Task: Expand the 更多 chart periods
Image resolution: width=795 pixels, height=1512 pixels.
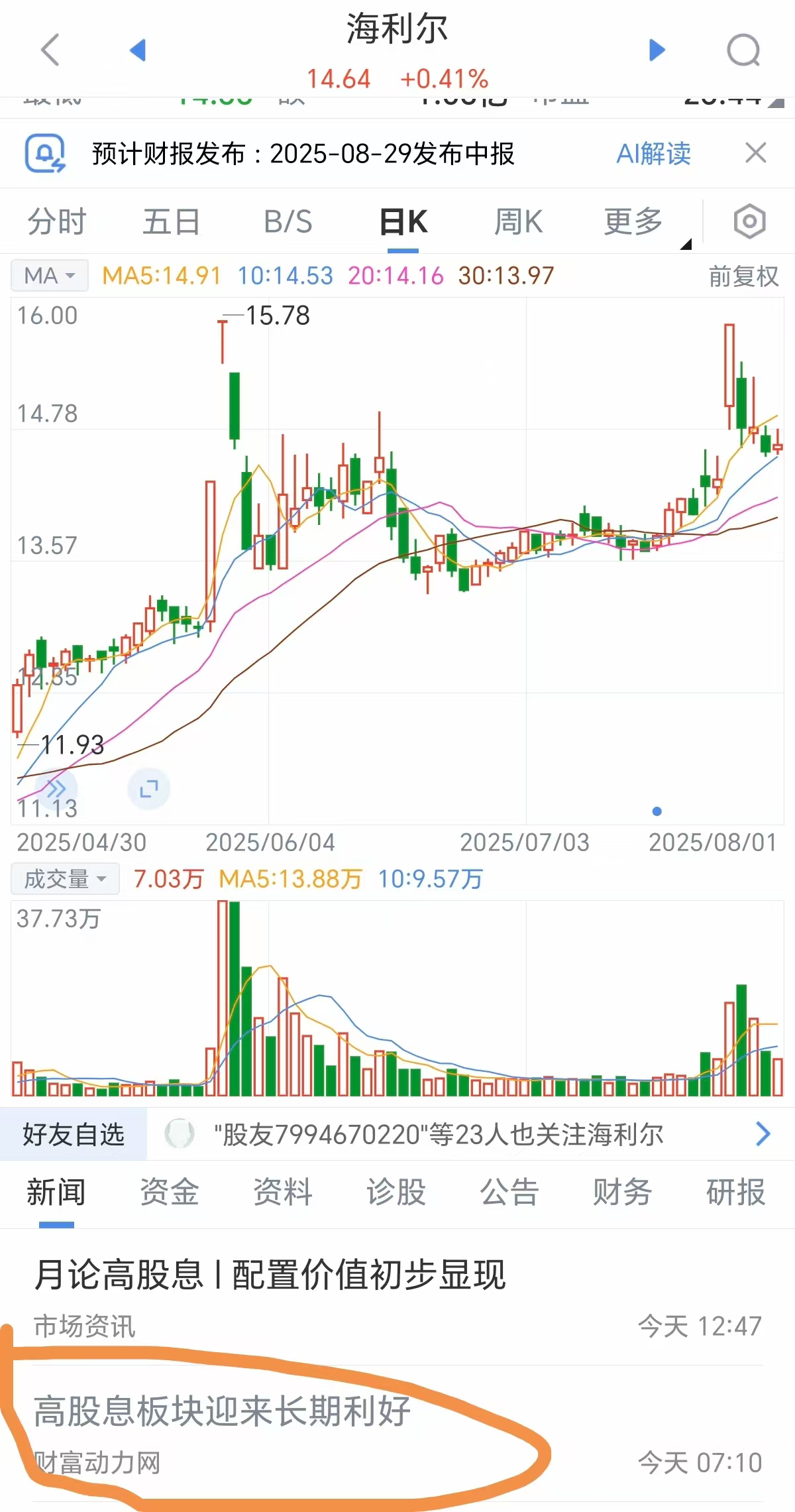Action: tap(634, 221)
